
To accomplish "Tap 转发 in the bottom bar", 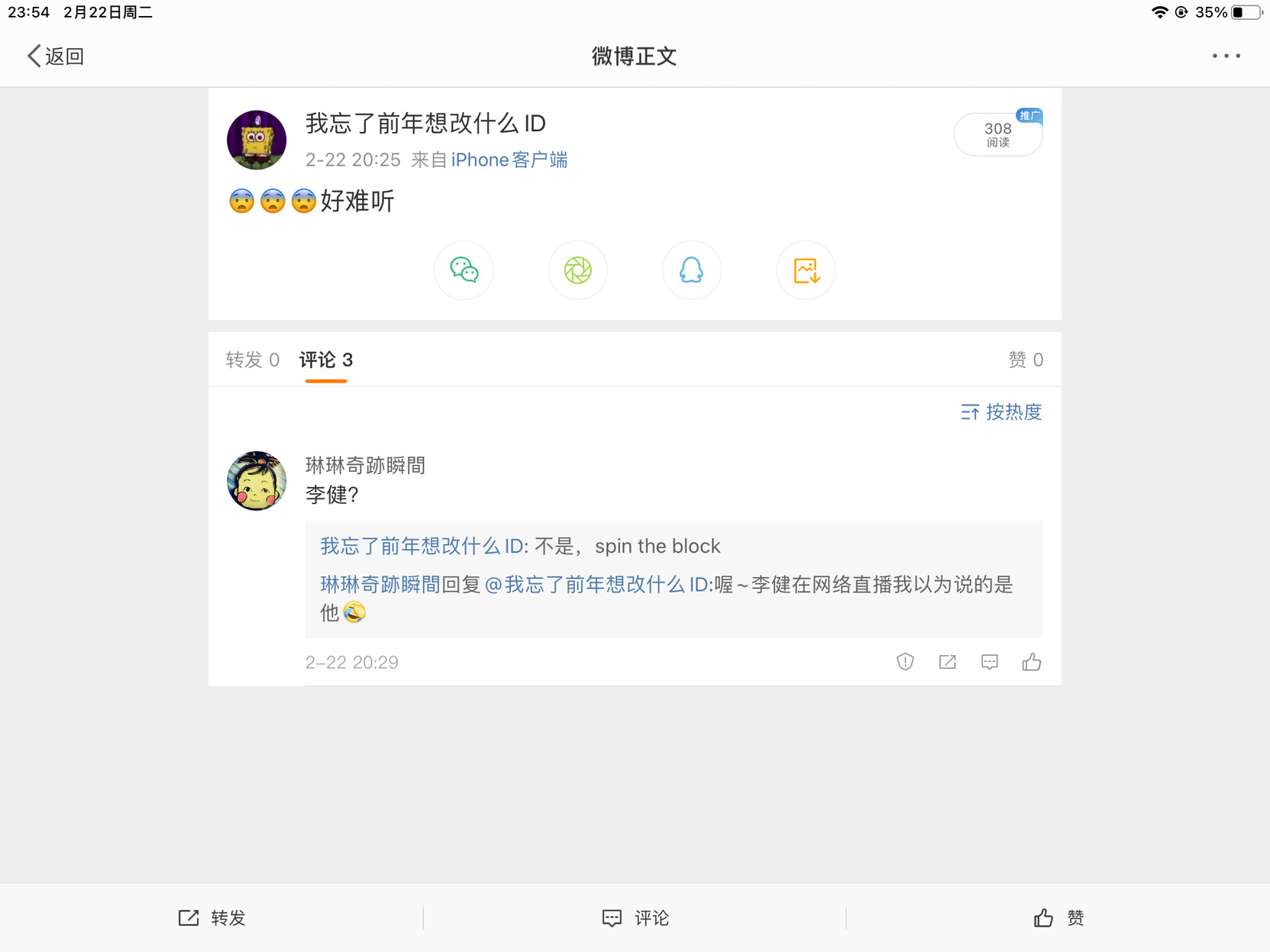I will [212, 918].
